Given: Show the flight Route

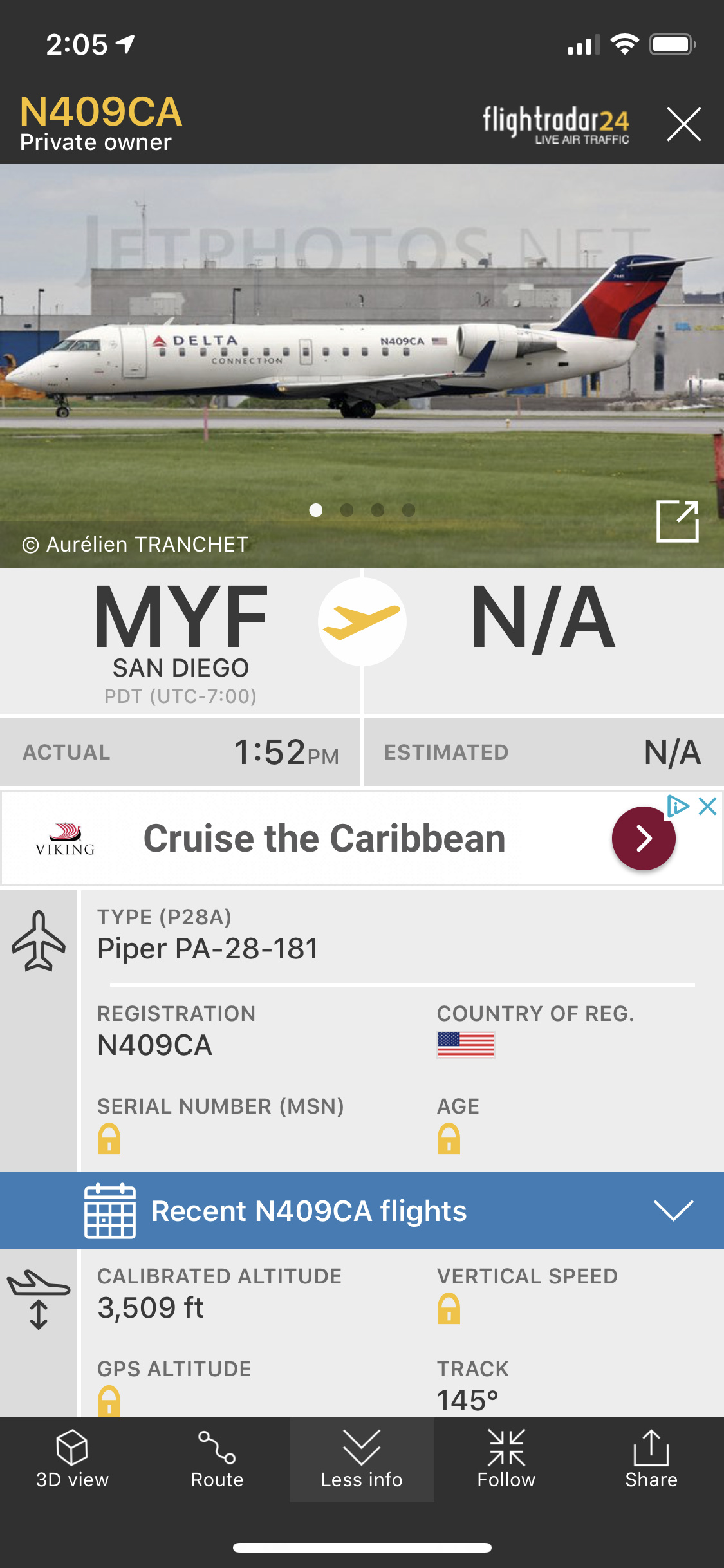Looking at the screenshot, I should coord(217,1460).
